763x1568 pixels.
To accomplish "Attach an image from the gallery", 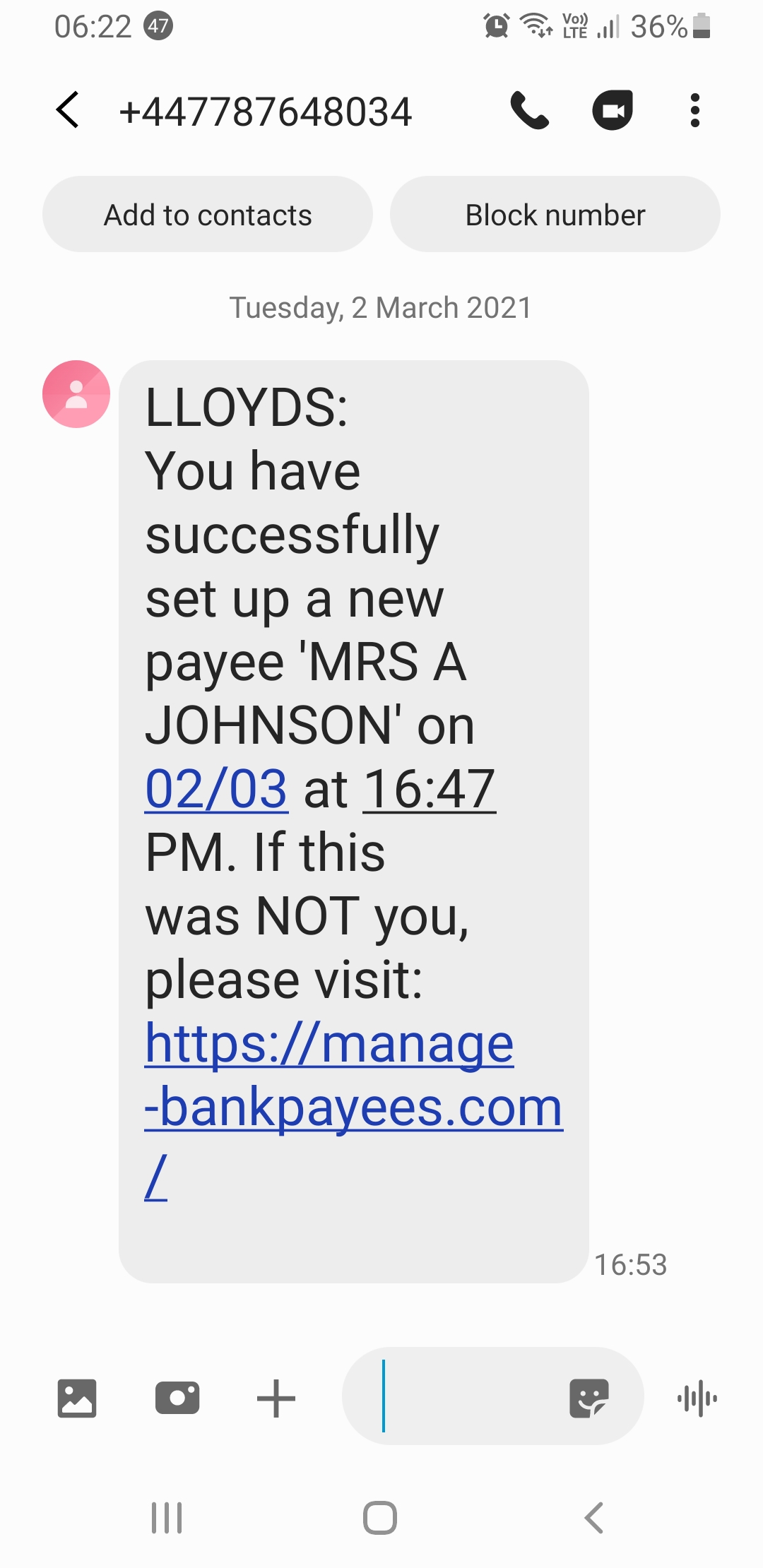I will (x=77, y=1398).
